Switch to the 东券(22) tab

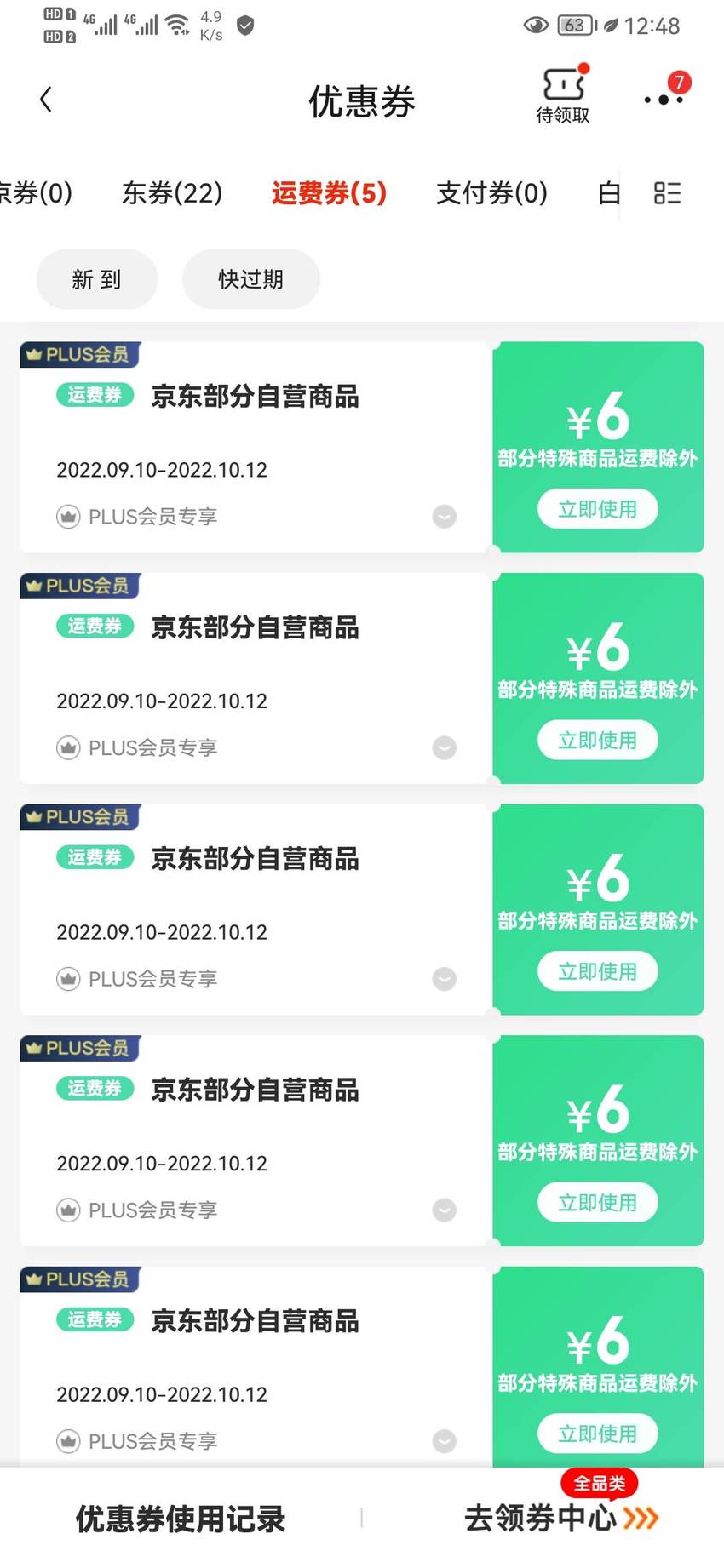172,193
